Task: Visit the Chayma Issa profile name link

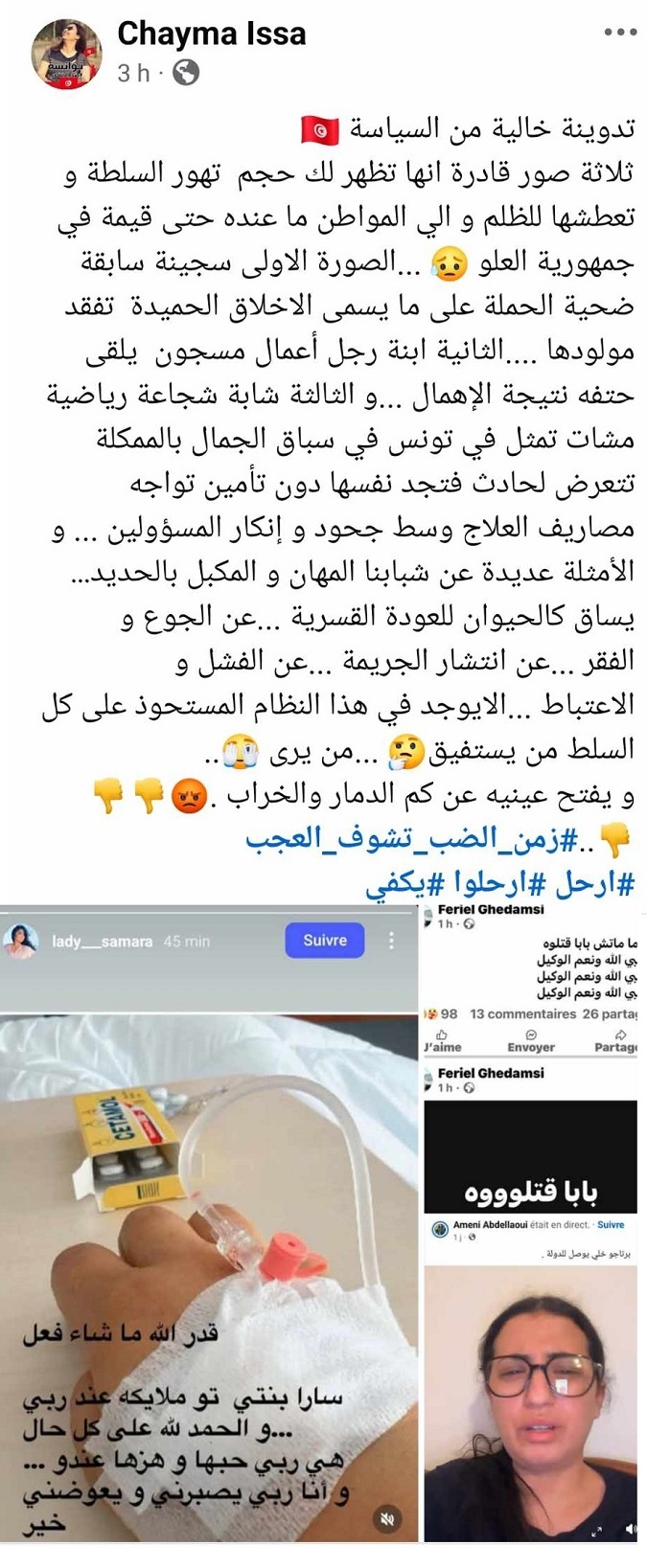Action: point(211,34)
